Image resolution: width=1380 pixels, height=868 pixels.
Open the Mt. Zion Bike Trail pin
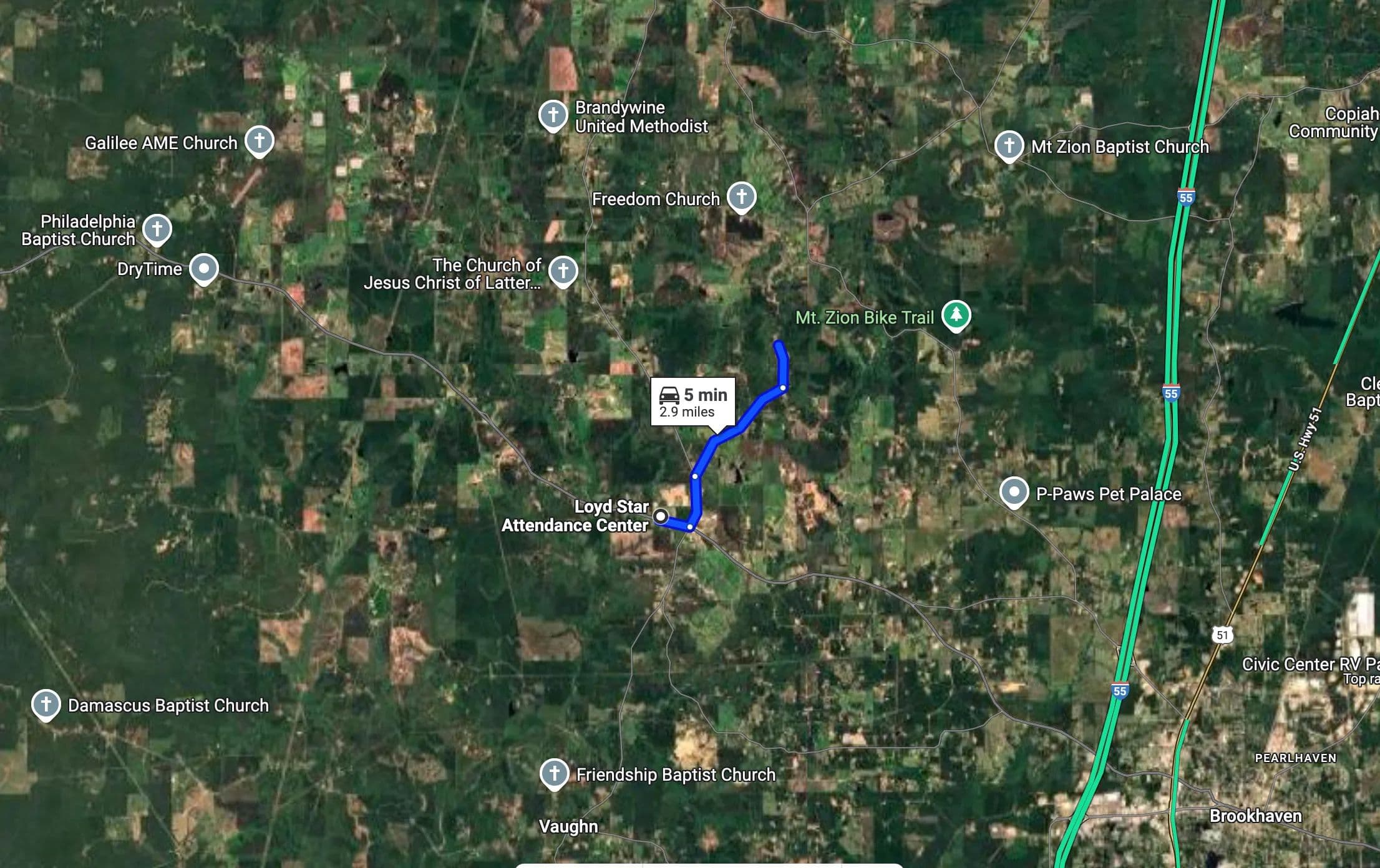click(x=956, y=315)
